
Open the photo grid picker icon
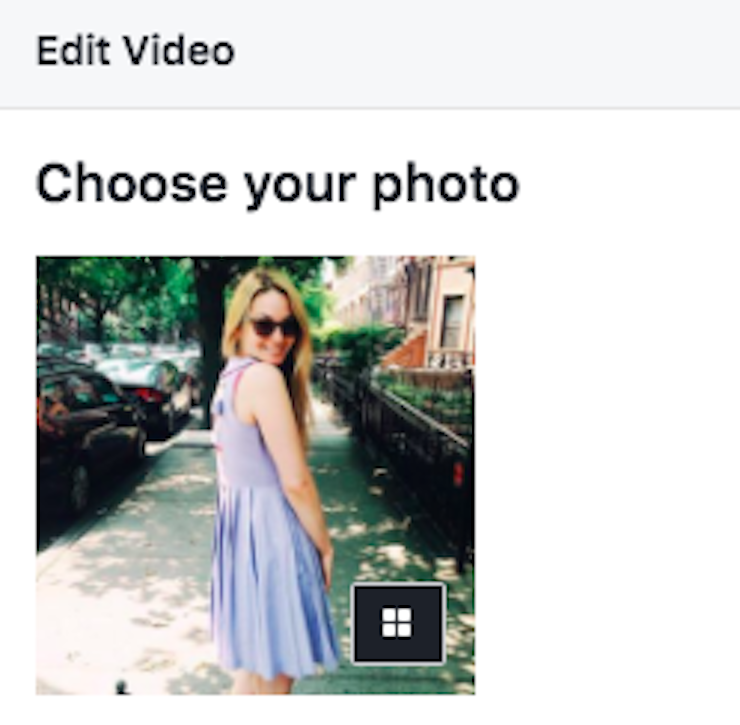point(398,623)
